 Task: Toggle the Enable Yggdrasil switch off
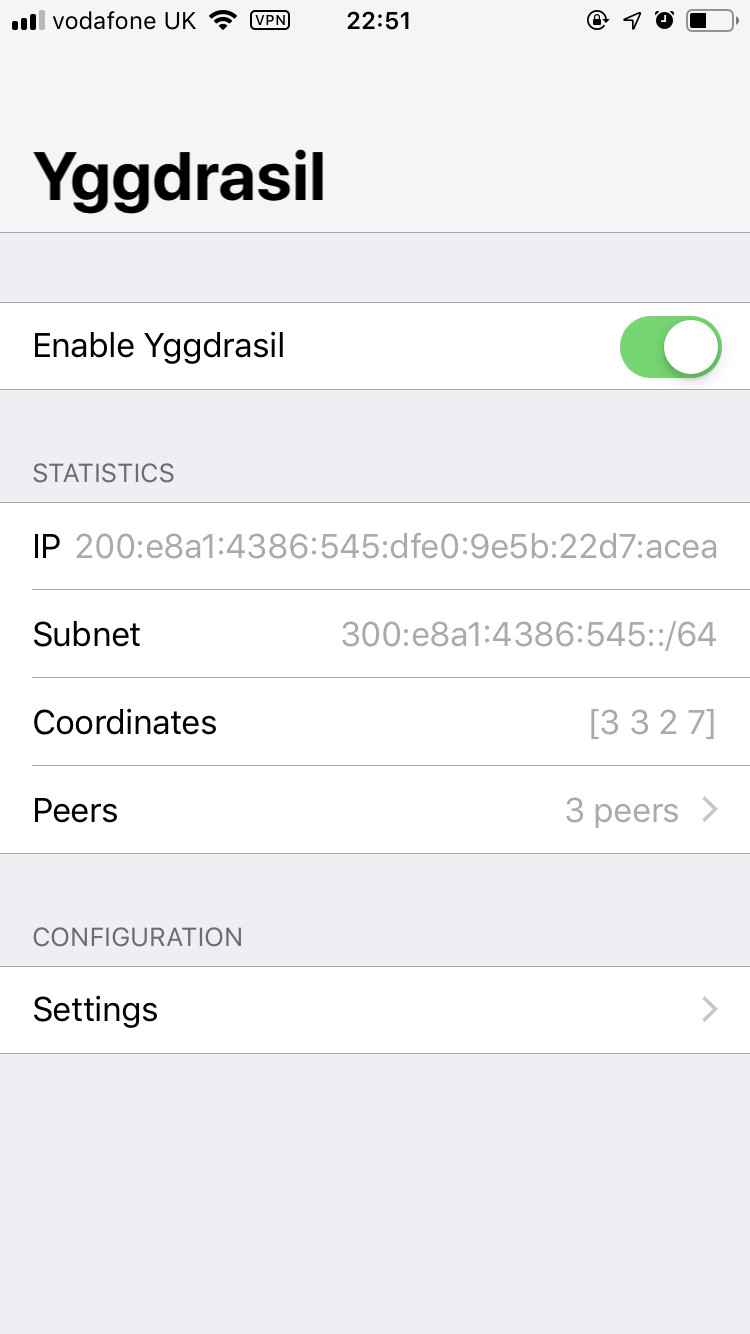pyautogui.click(x=670, y=347)
